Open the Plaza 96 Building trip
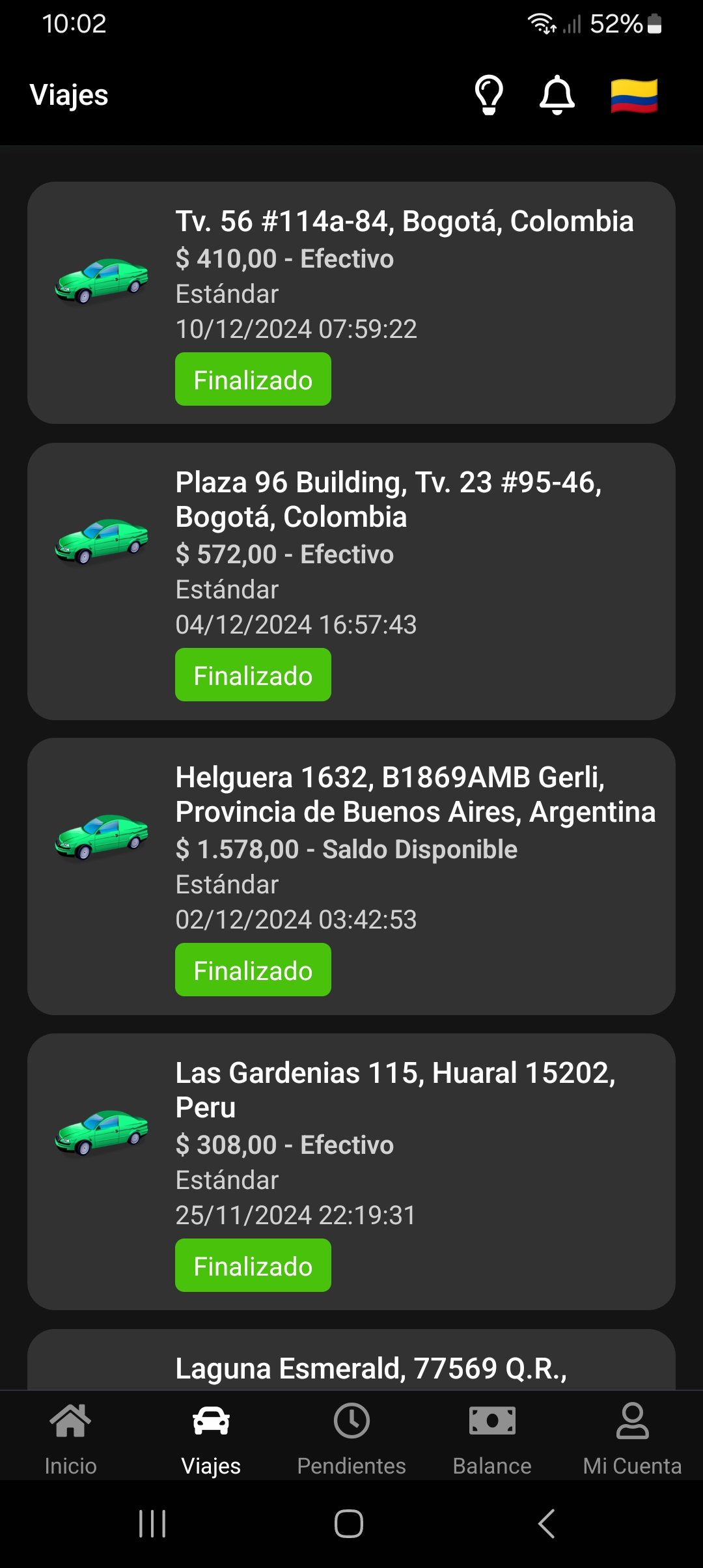Screen dimensions: 703x1568 coord(351,581)
